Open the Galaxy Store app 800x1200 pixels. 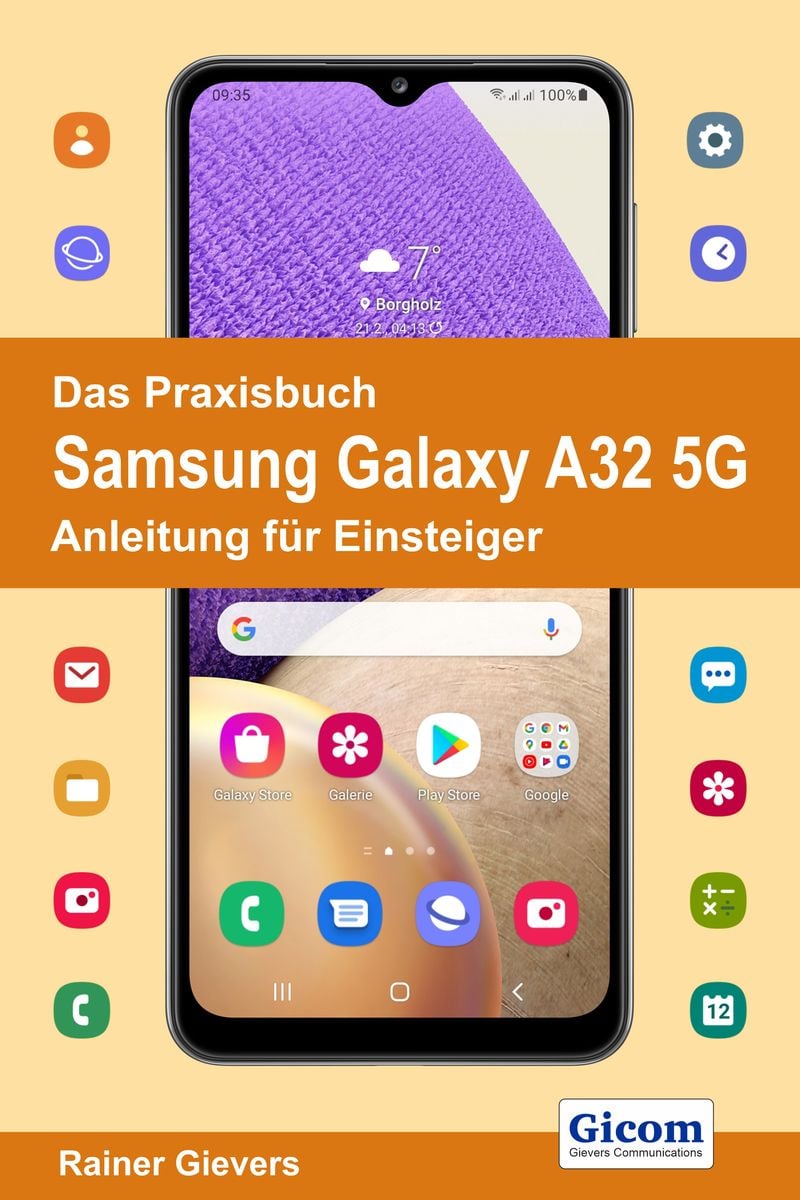[252, 745]
